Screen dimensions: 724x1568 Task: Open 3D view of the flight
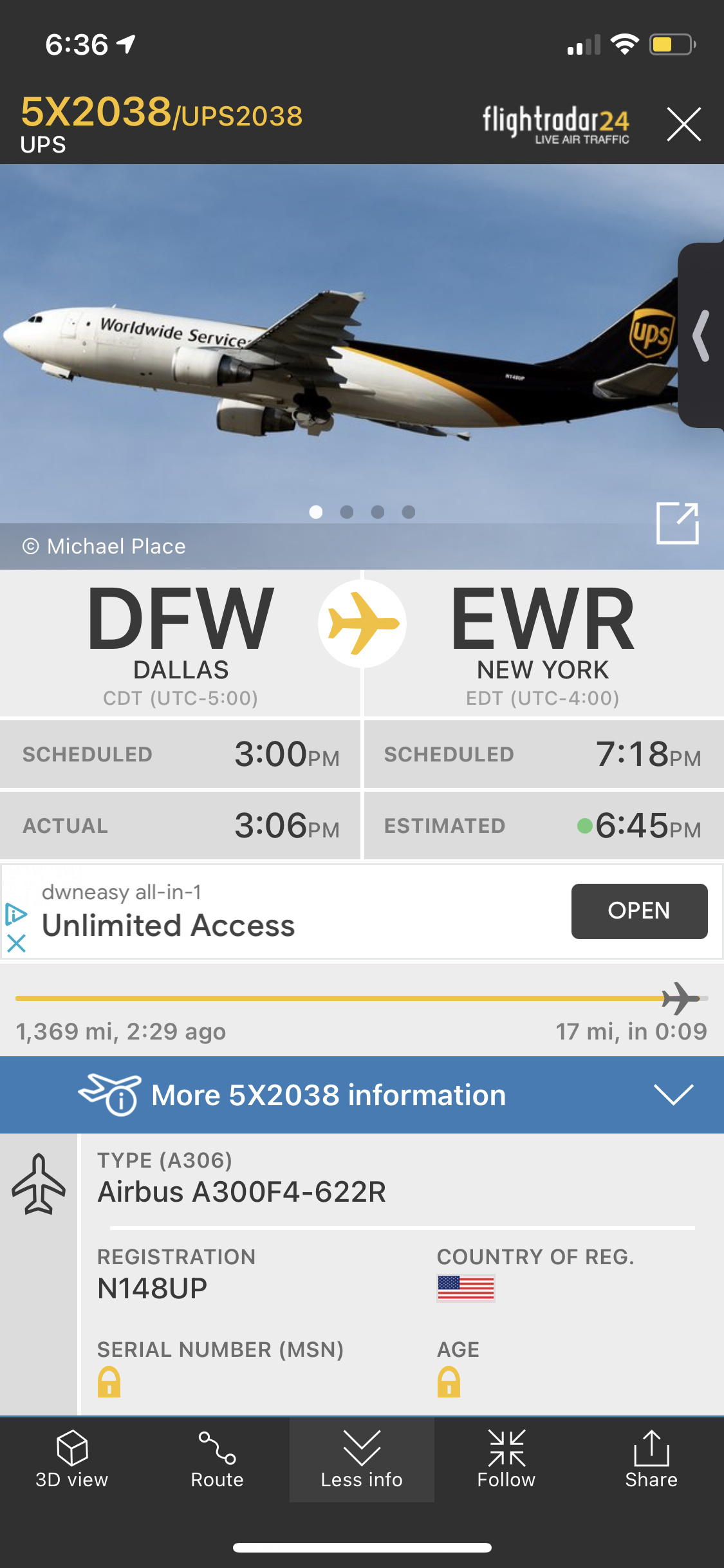click(72, 1459)
